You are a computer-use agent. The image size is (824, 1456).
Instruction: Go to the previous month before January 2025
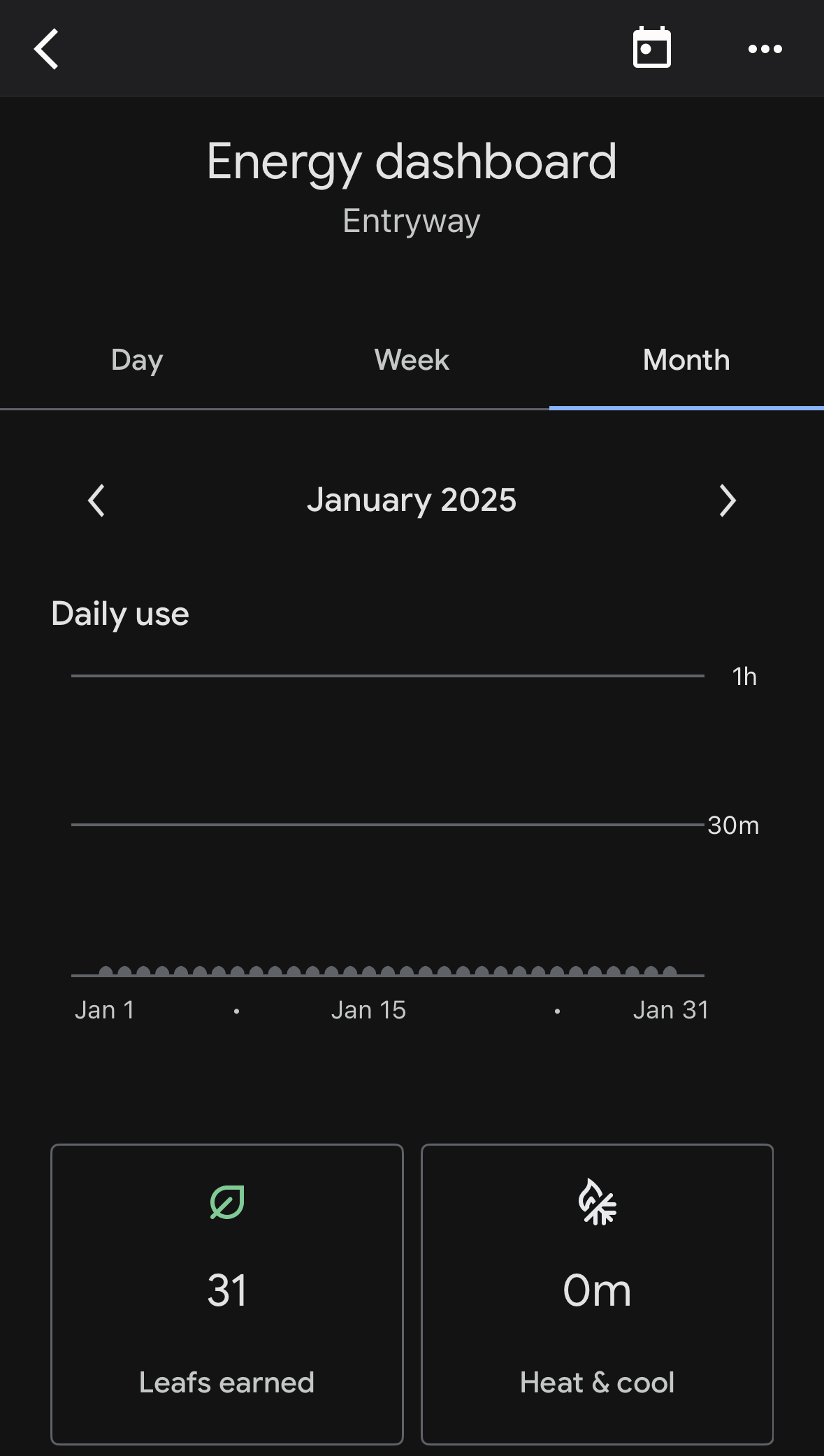(x=96, y=500)
